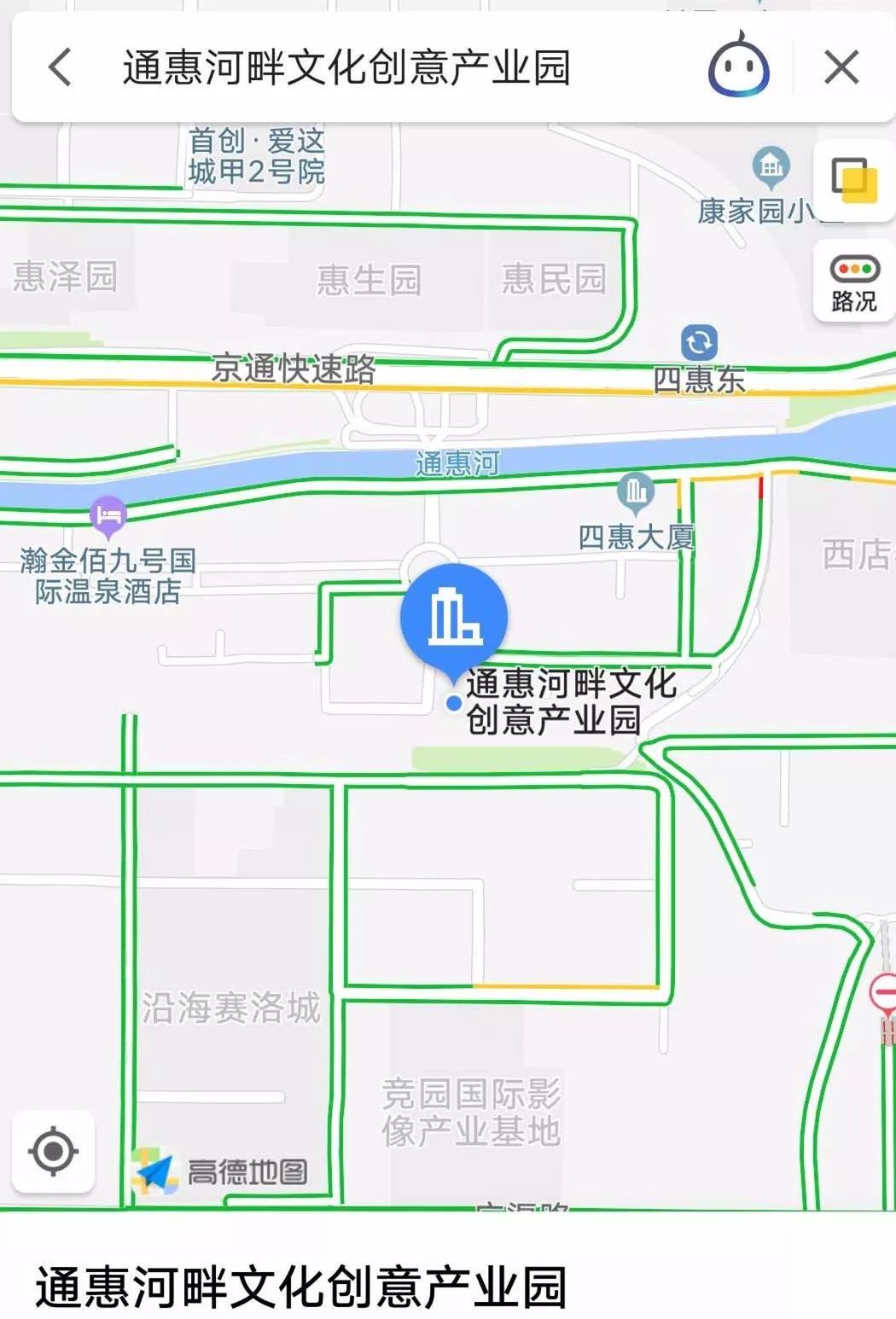Open the 瀚金佰九号国际温泉酒店 hotel marker
This screenshot has height=1319, width=896.
click(x=108, y=516)
